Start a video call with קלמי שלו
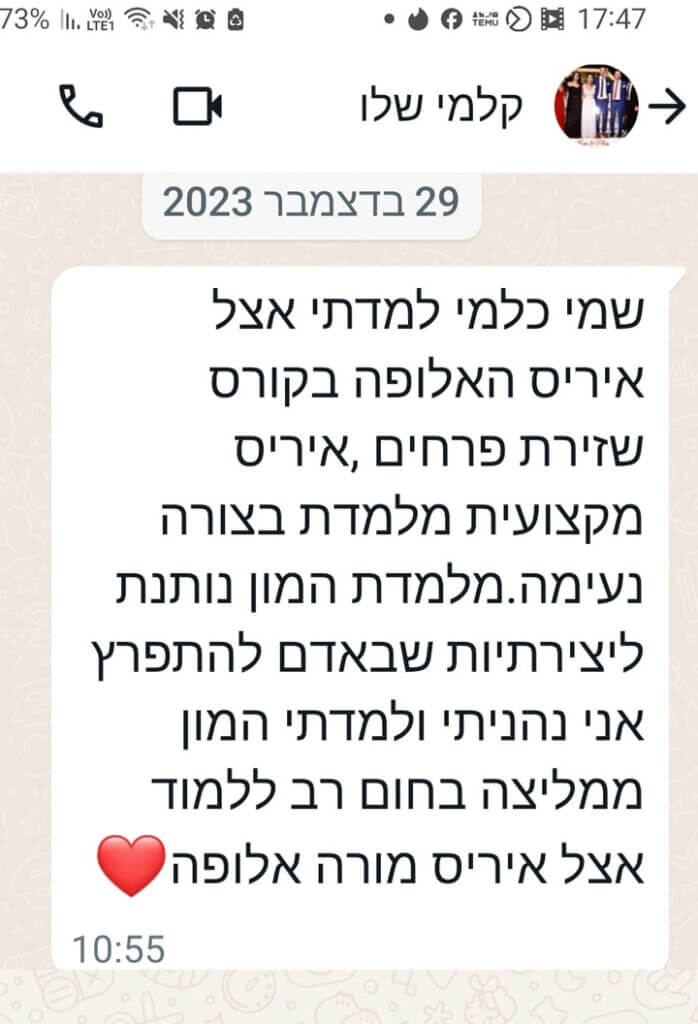Screen dimensions: 698x1024 click(198, 106)
